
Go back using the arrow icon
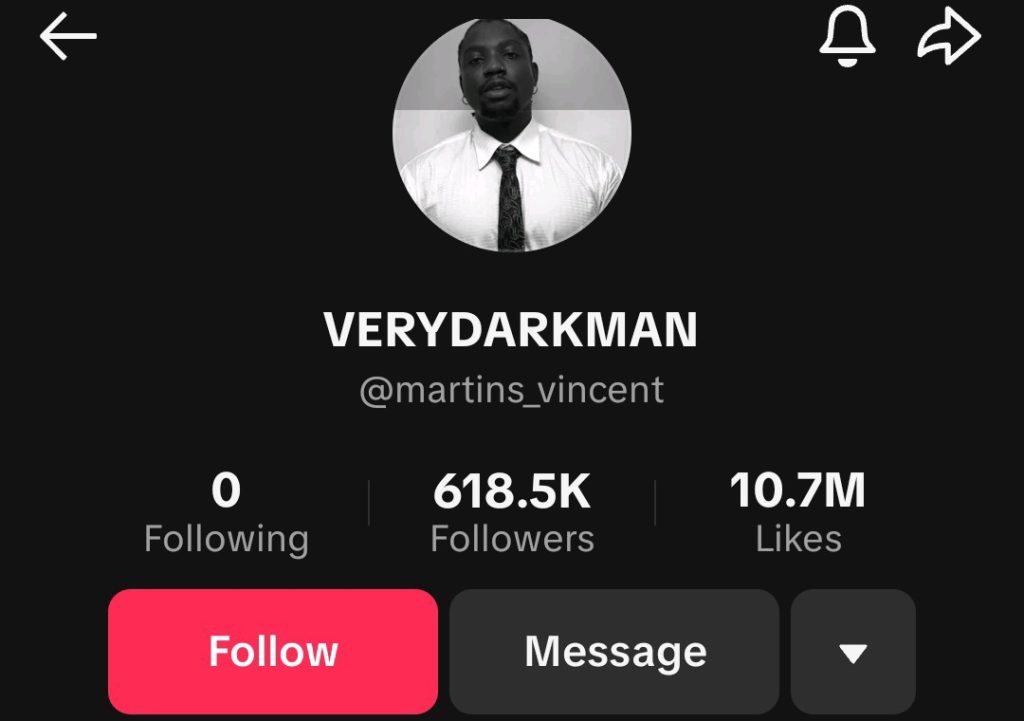tap(68, 37)
